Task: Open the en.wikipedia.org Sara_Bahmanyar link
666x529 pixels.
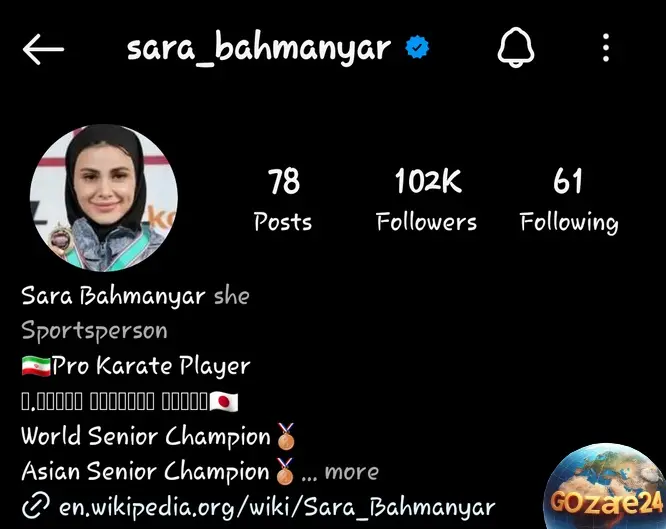Action: (275, 507)
